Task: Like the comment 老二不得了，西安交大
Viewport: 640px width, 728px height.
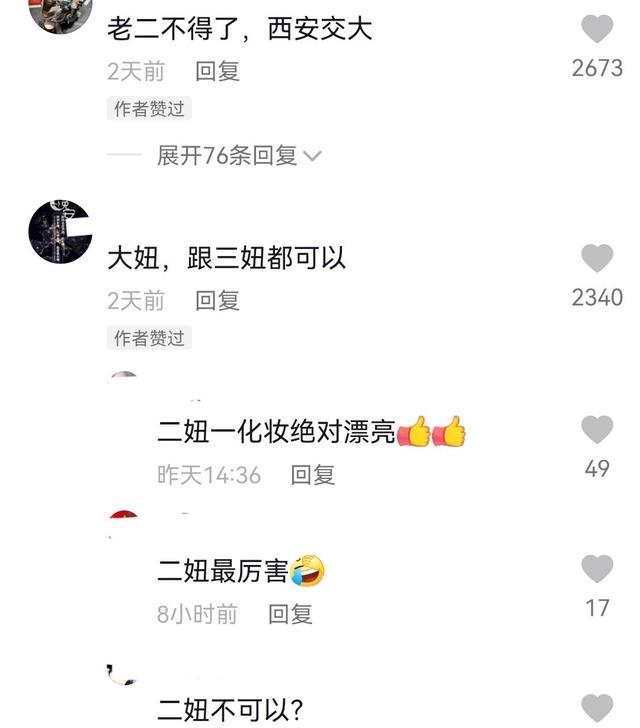Action: [x=597, y=29]
